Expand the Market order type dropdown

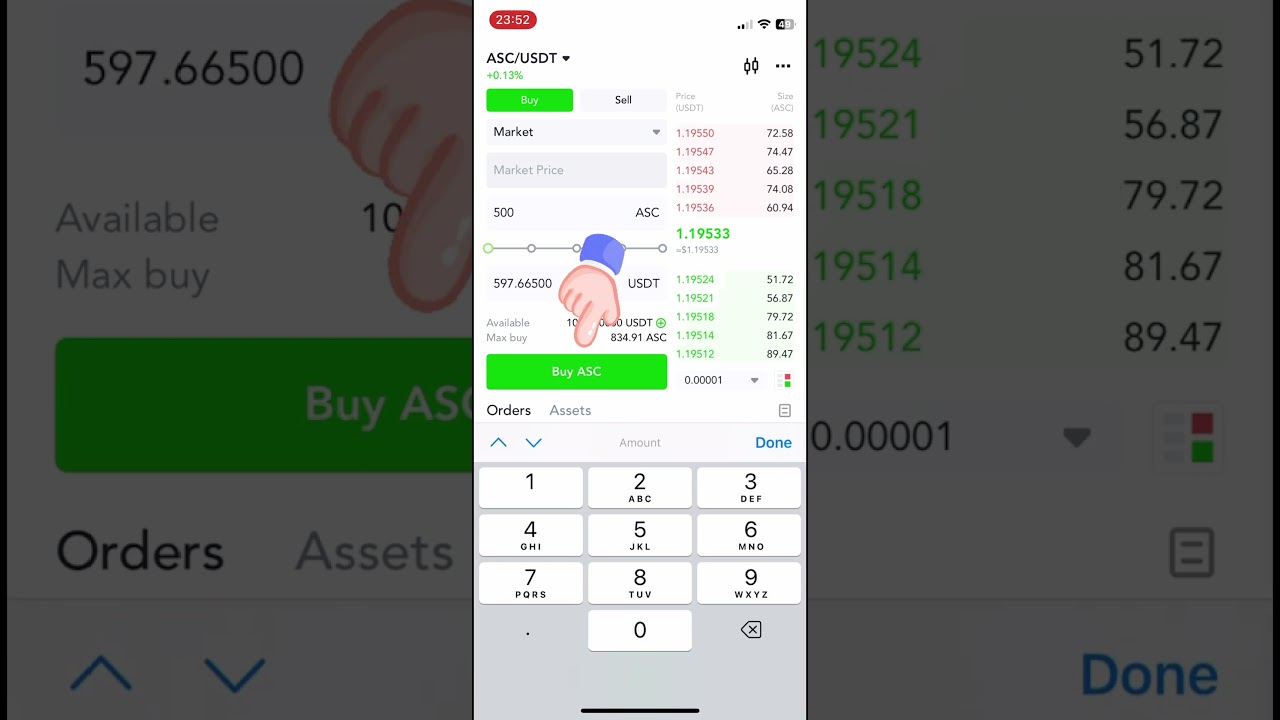click(x=576, y=132)
